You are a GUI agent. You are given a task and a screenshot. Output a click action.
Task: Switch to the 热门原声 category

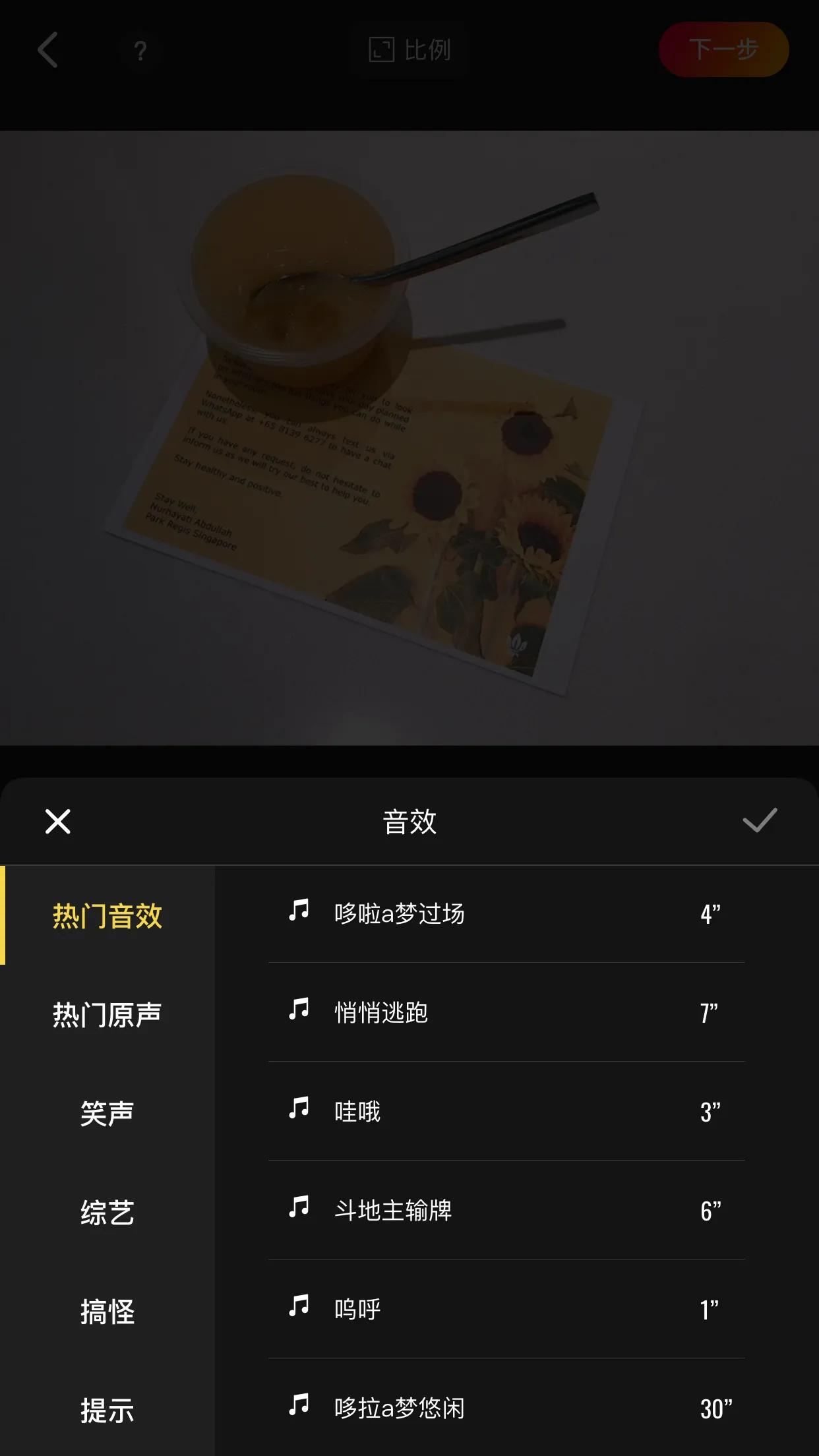[109, 1014]
